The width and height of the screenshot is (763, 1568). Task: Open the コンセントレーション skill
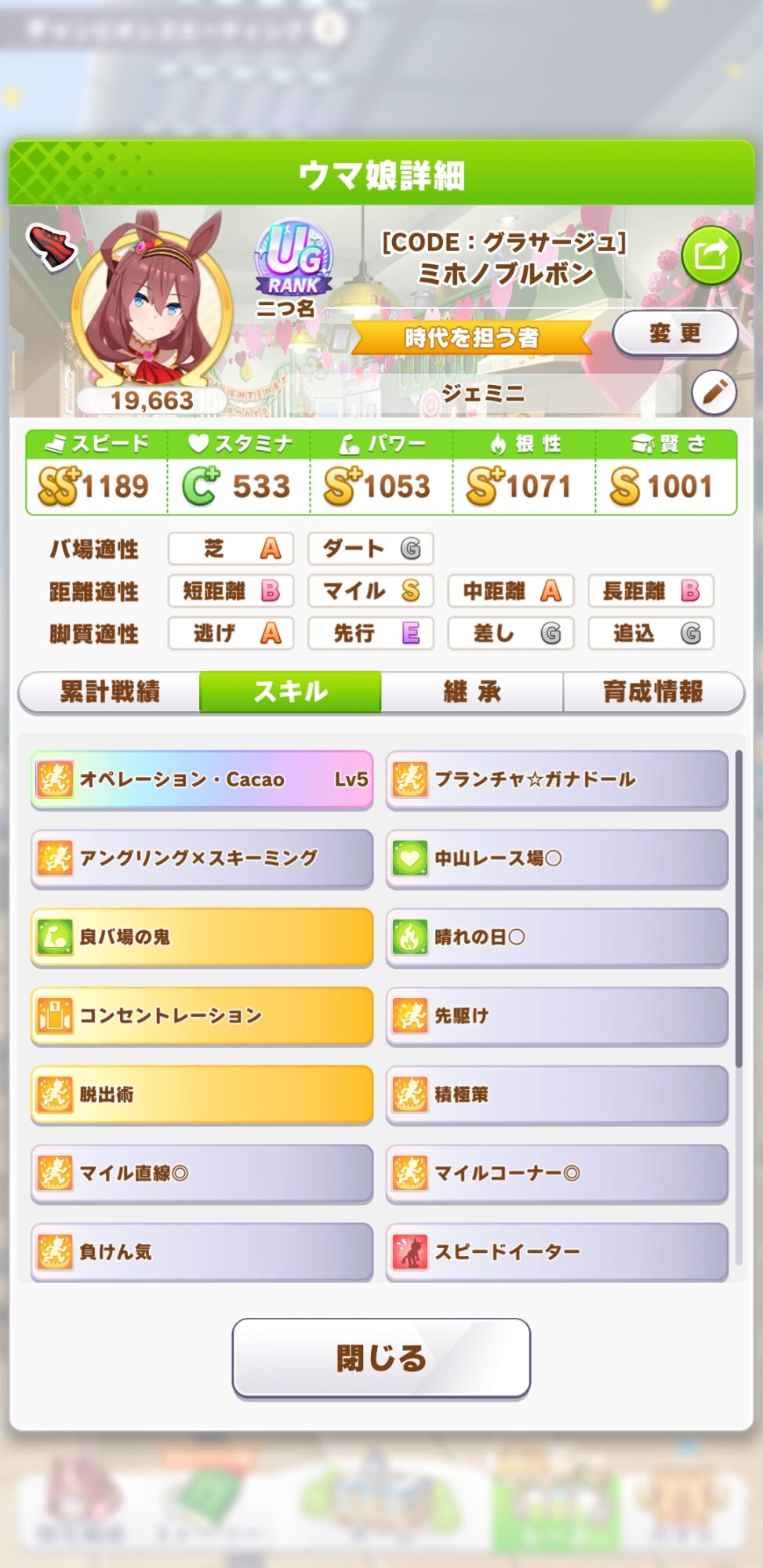click(x=202, y=1015)
